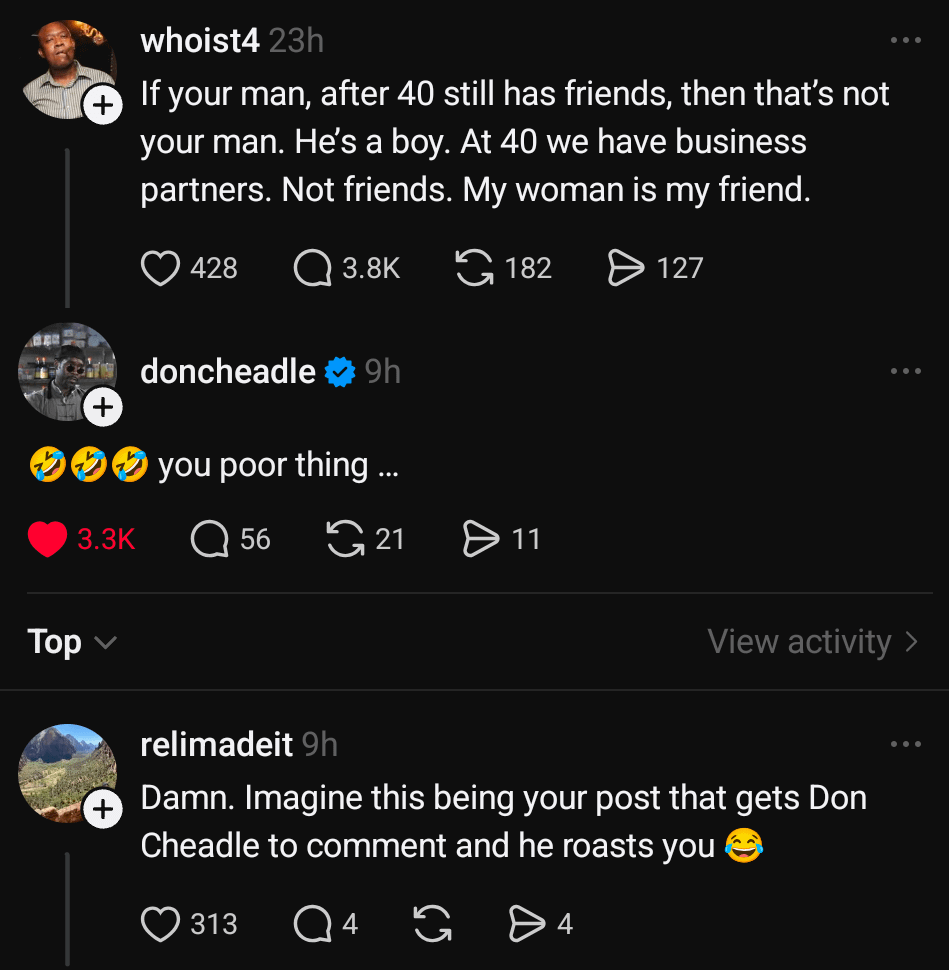Open View activity
The image size is (949, 970).
(811, 641)
